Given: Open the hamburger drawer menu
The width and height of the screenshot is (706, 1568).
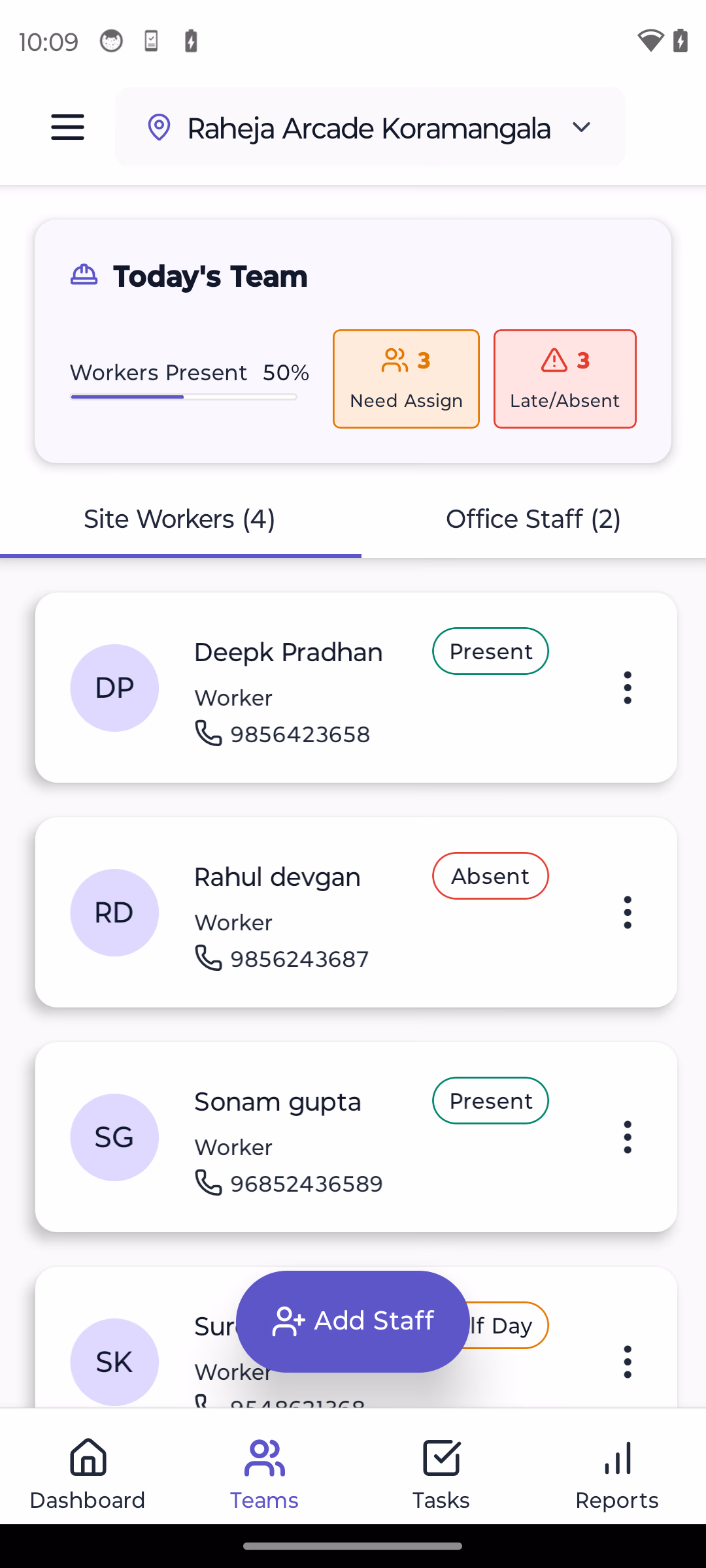Looking at the screenshot, I should 68,127.
